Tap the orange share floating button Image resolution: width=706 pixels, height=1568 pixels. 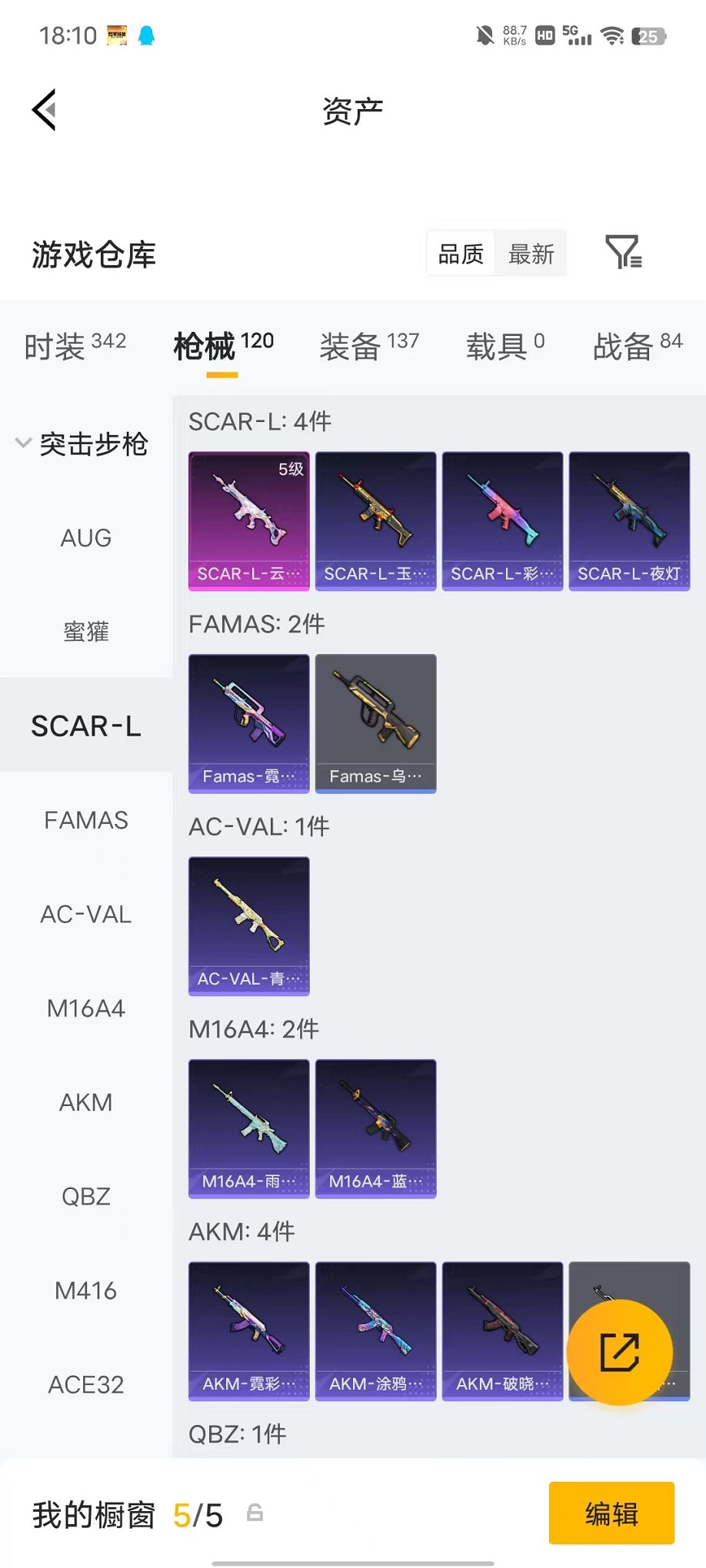coord(619,1353)
